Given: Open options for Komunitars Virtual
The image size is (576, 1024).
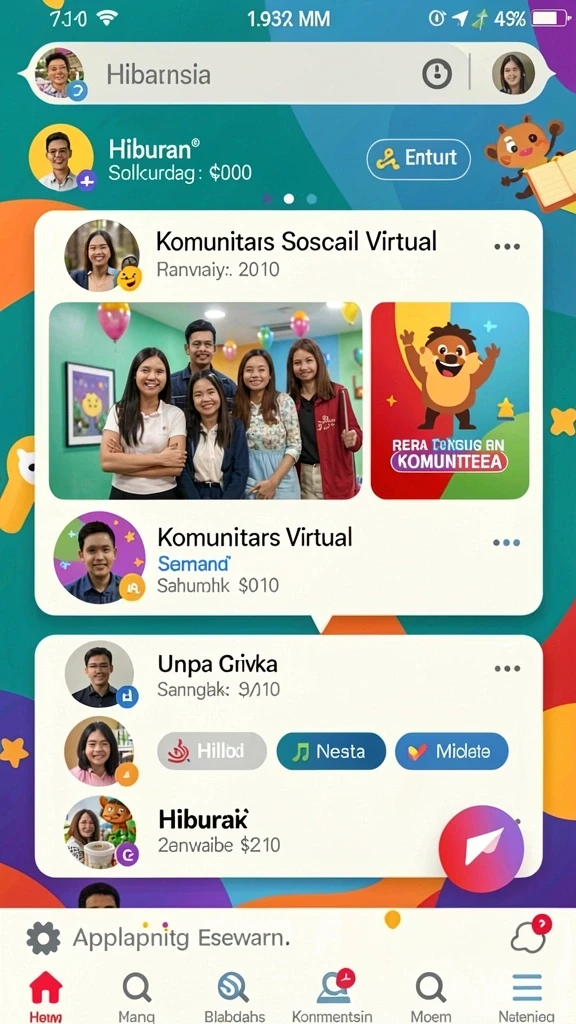Looking at the screenshot, I should pos(507,543).
